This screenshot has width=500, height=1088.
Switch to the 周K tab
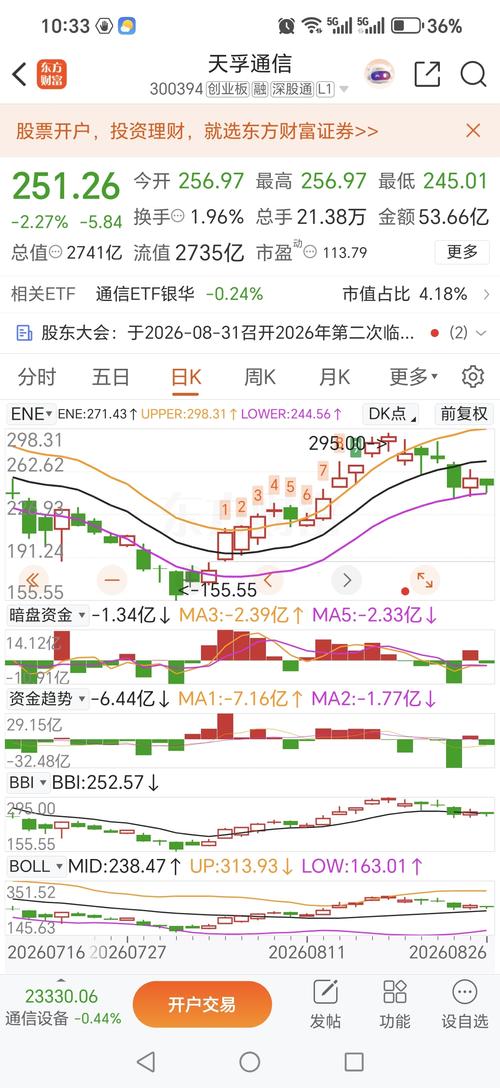(x=260, y=377)
